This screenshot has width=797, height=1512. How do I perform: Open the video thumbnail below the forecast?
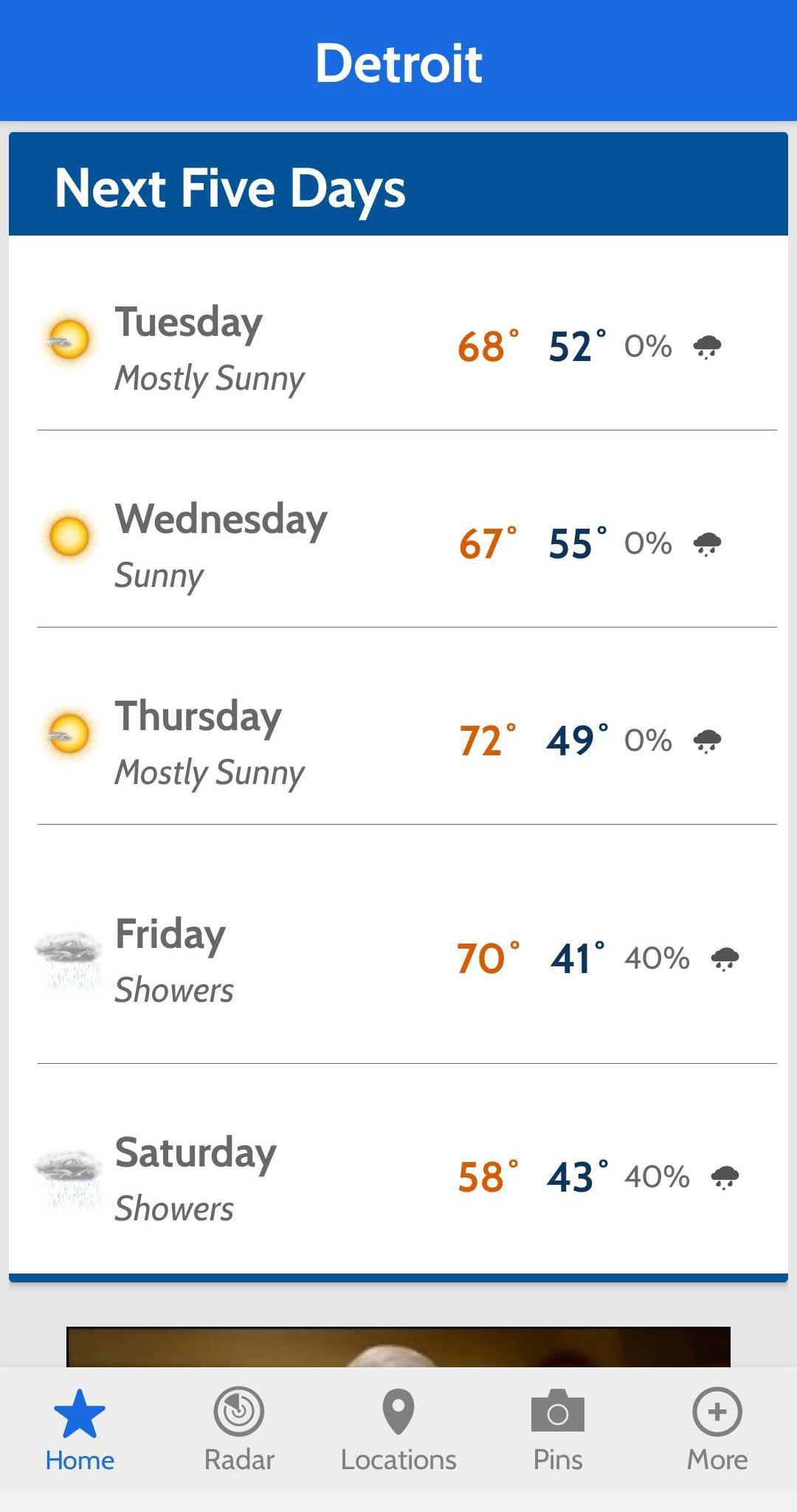click(x=398, y=1347)
